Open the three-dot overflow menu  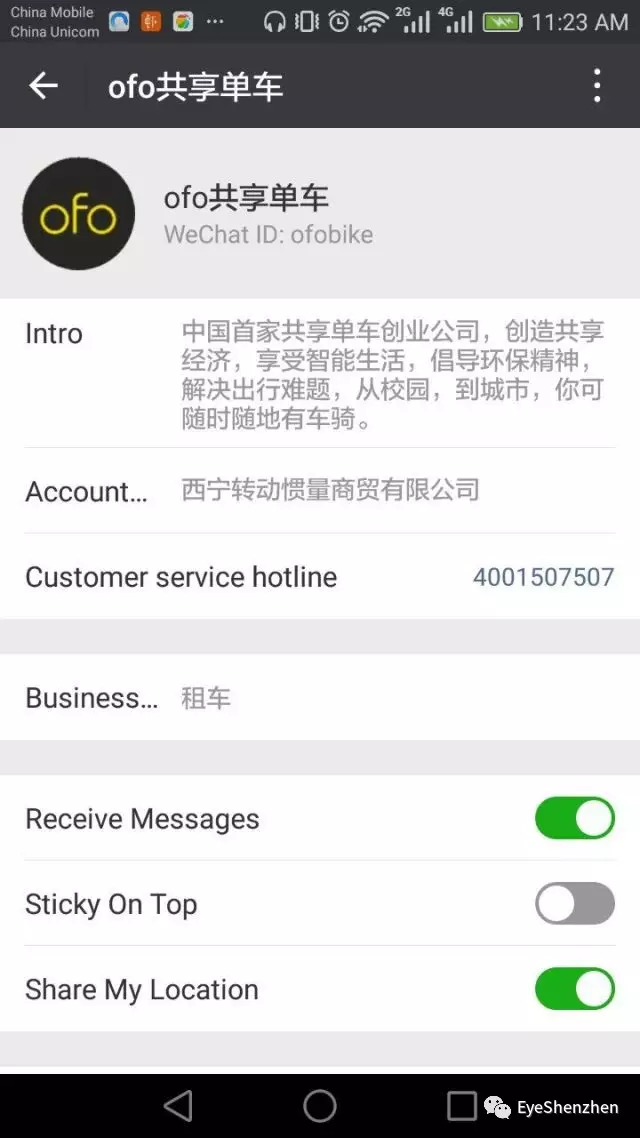click(x=596, y=86)
